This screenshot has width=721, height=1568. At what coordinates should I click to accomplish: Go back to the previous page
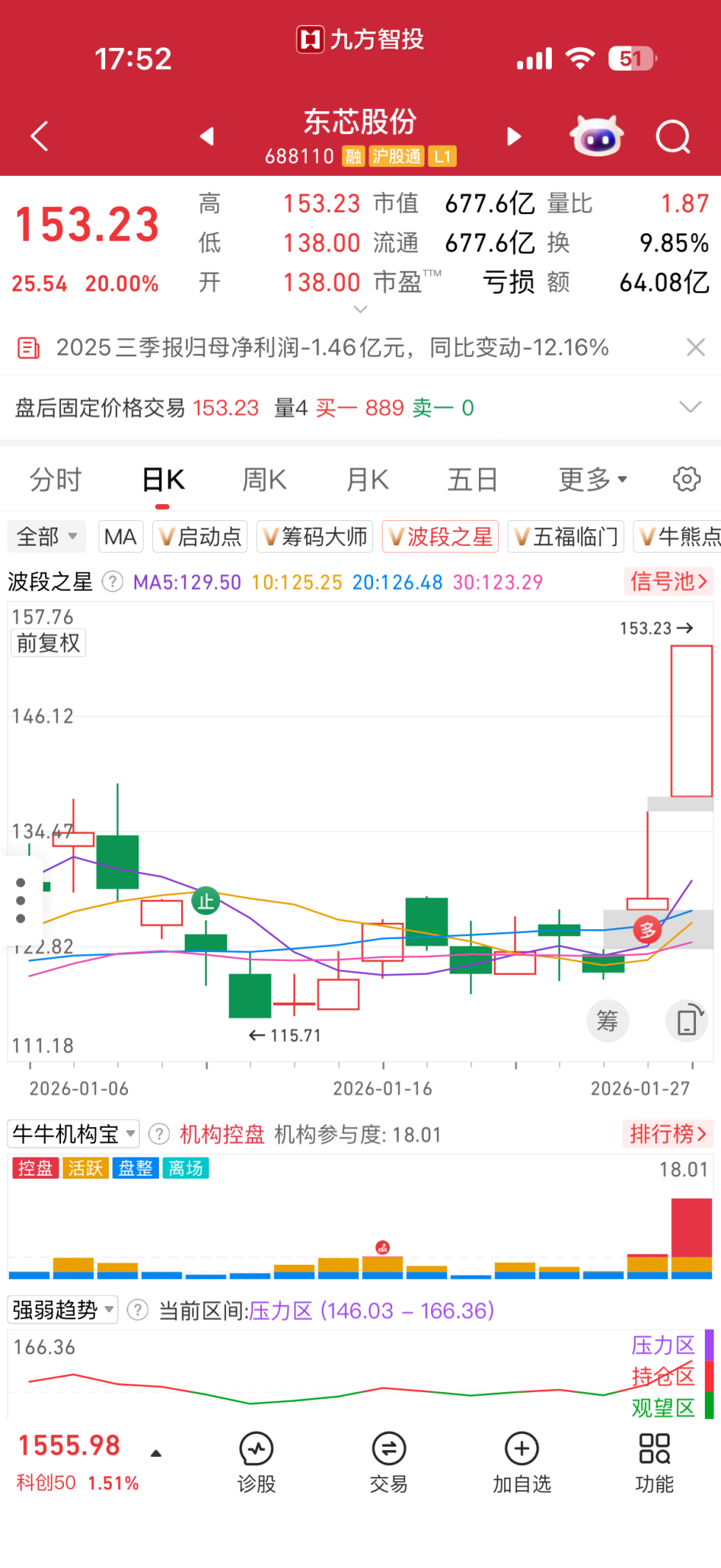coord(40,136)
